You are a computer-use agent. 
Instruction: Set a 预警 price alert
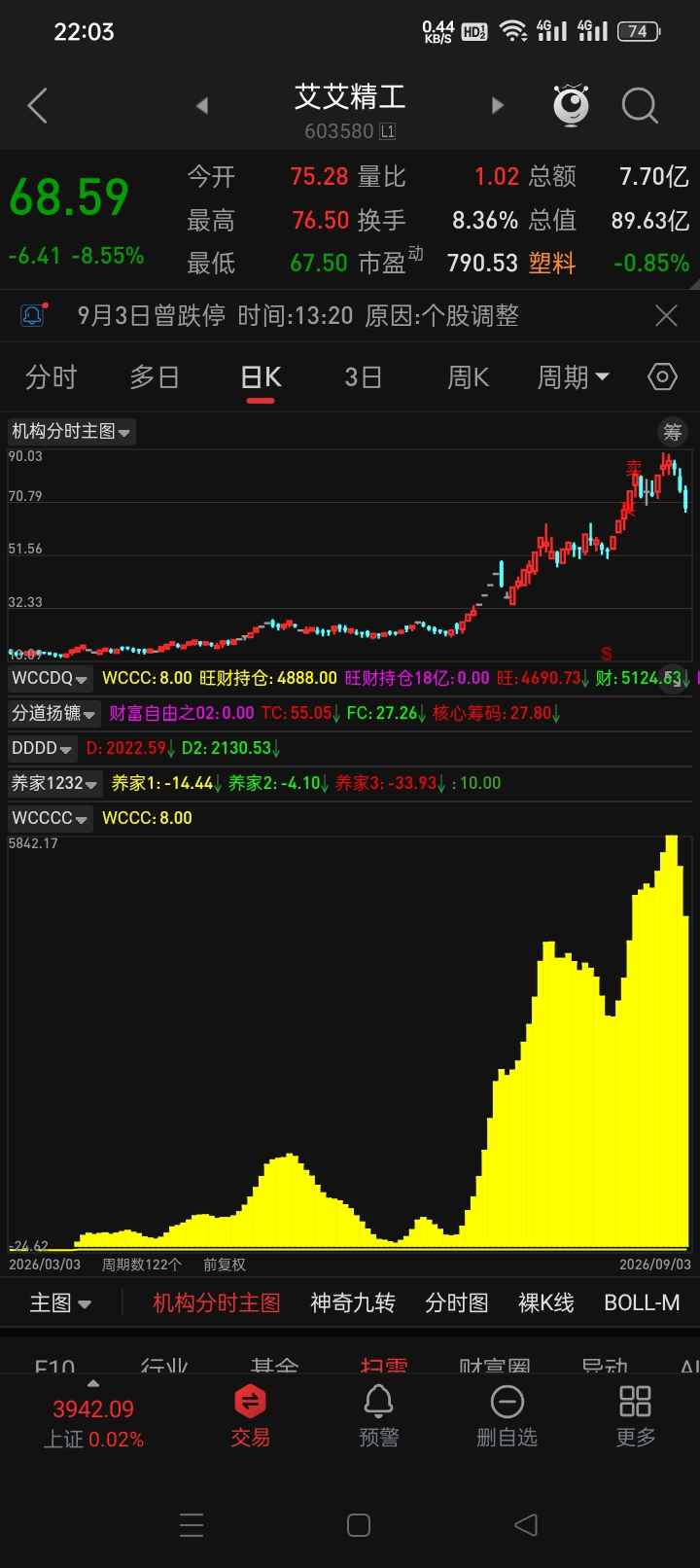point(379,1416)
